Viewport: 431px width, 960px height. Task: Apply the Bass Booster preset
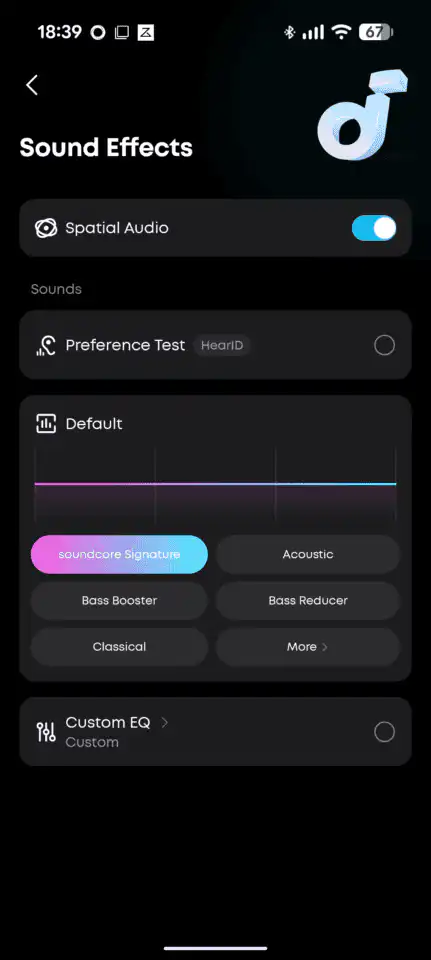click(119, 601)
